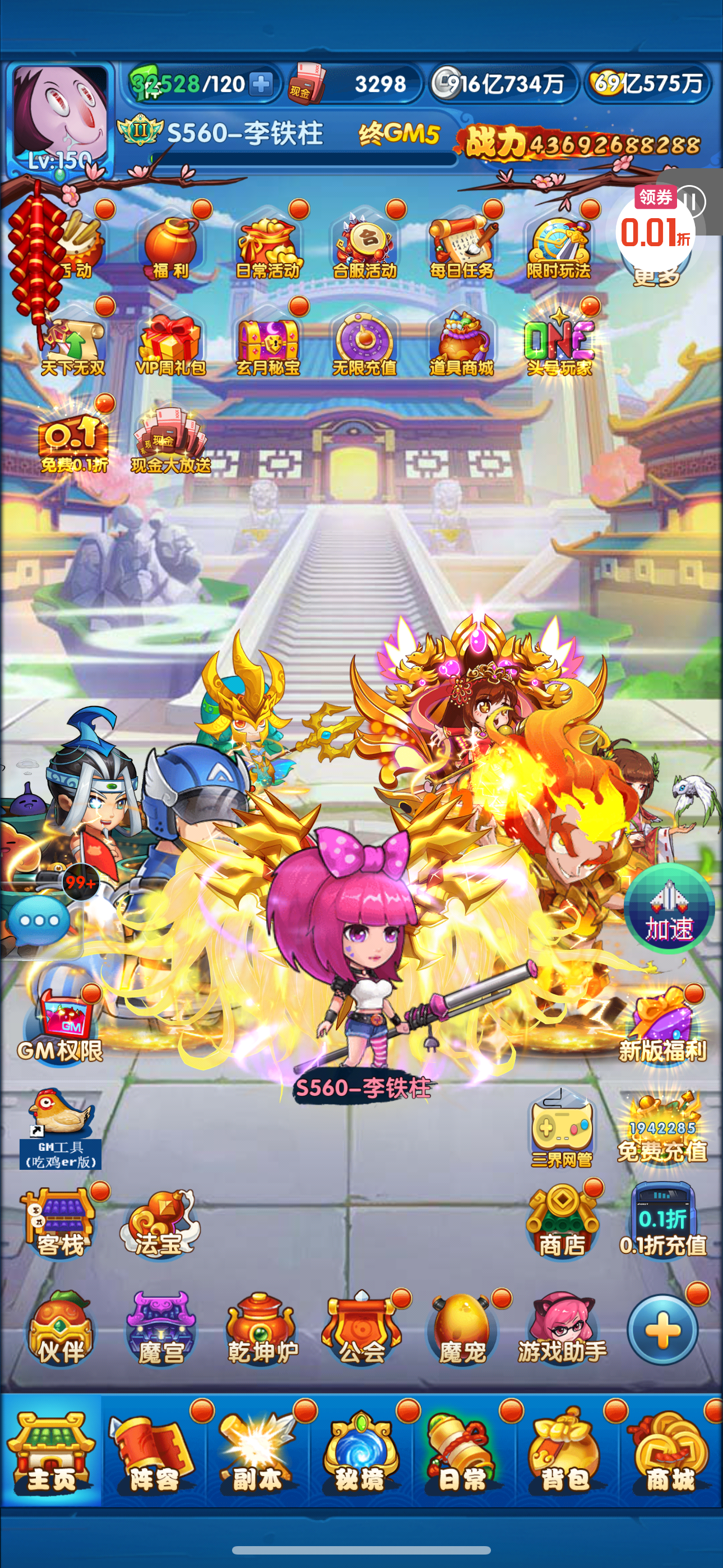Image resolution: width=723 pixels, height=1568 pixels.
Task: Open 商店 shop
Action: [x=562, y=1225]
